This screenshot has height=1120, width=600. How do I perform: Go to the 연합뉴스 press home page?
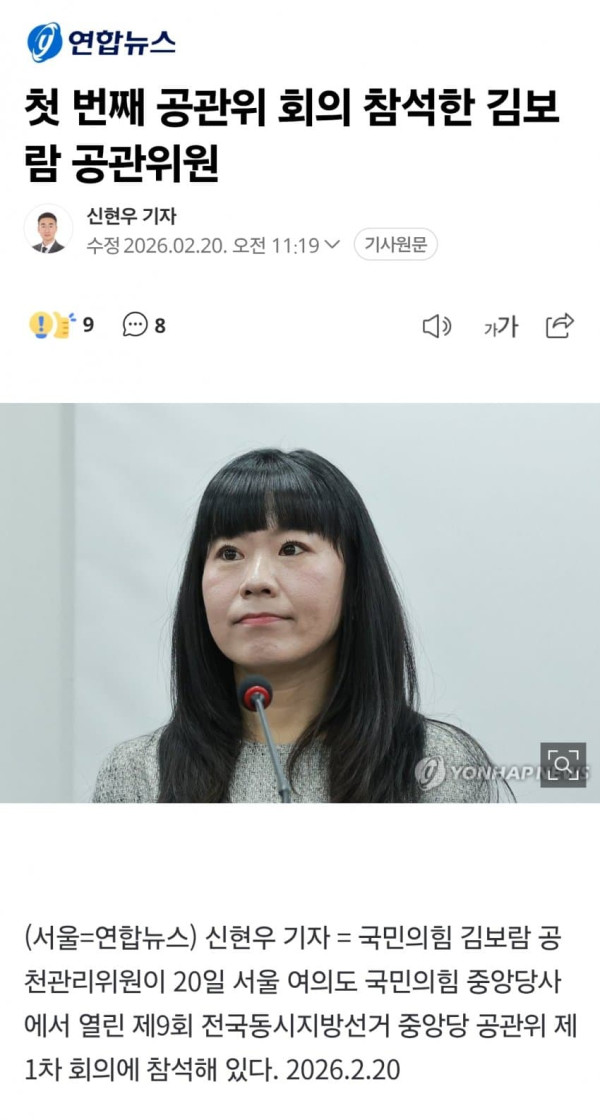click(x=101, y=41)
